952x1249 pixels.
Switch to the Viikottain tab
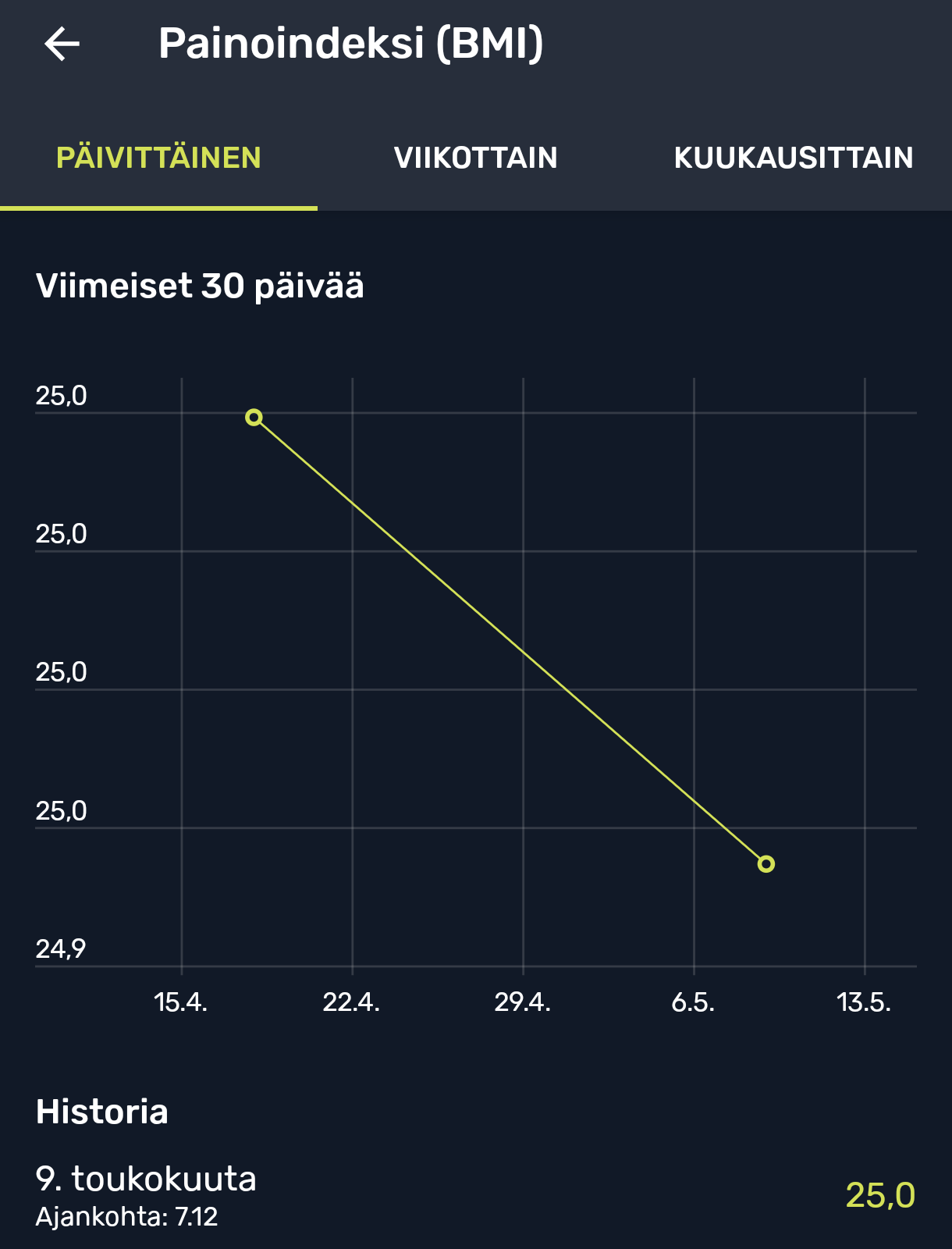coord(475,158)
